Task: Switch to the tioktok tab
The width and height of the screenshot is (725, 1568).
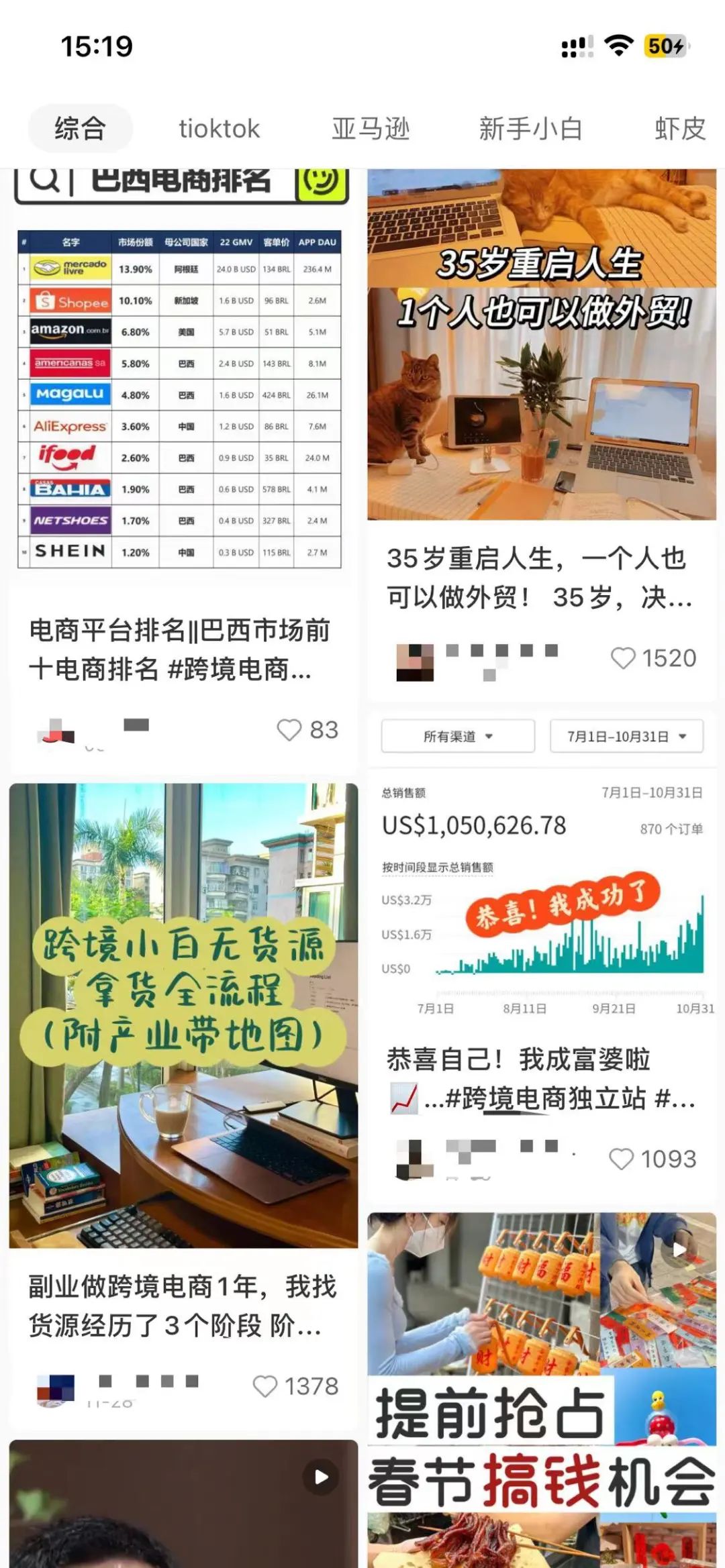Action: tap(219, 128)
